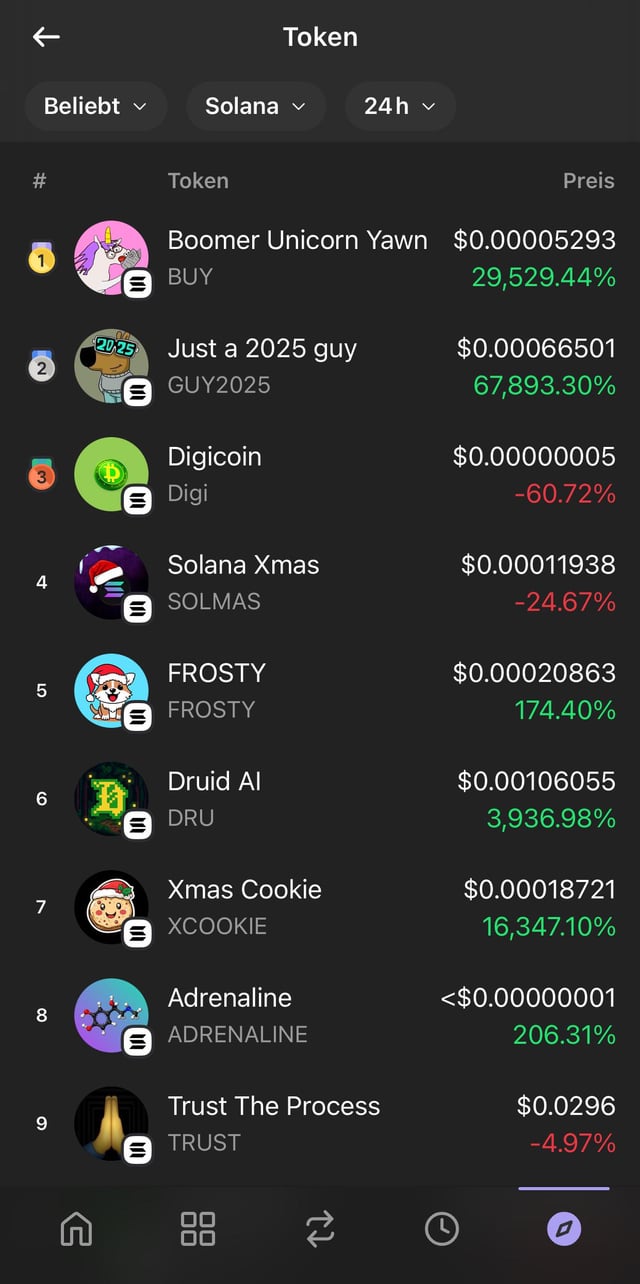Expand the Solana network dropdown
Image resolution: width=640 pixels, height=1284 pixels.
point(255,106)
